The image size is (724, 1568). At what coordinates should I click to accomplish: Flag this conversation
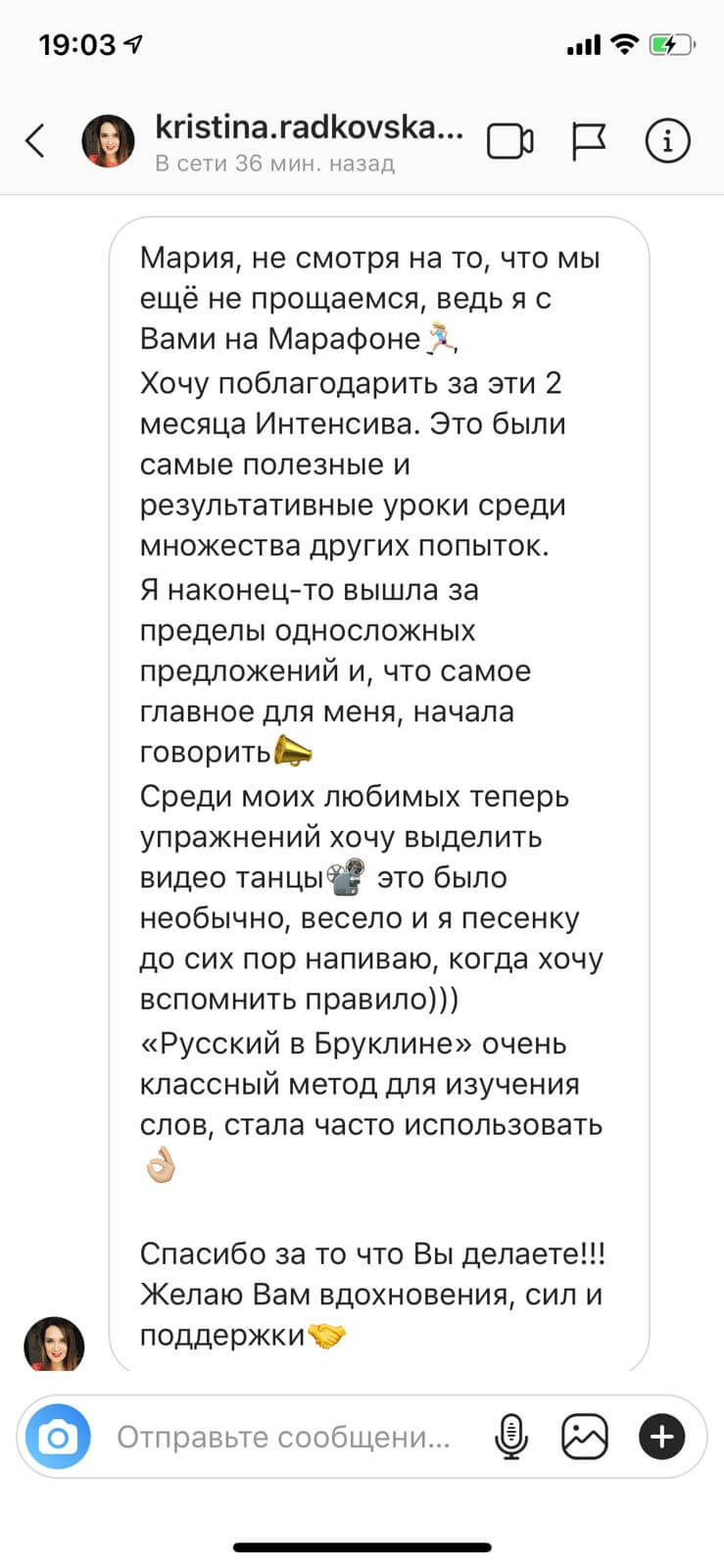[589, 142]
